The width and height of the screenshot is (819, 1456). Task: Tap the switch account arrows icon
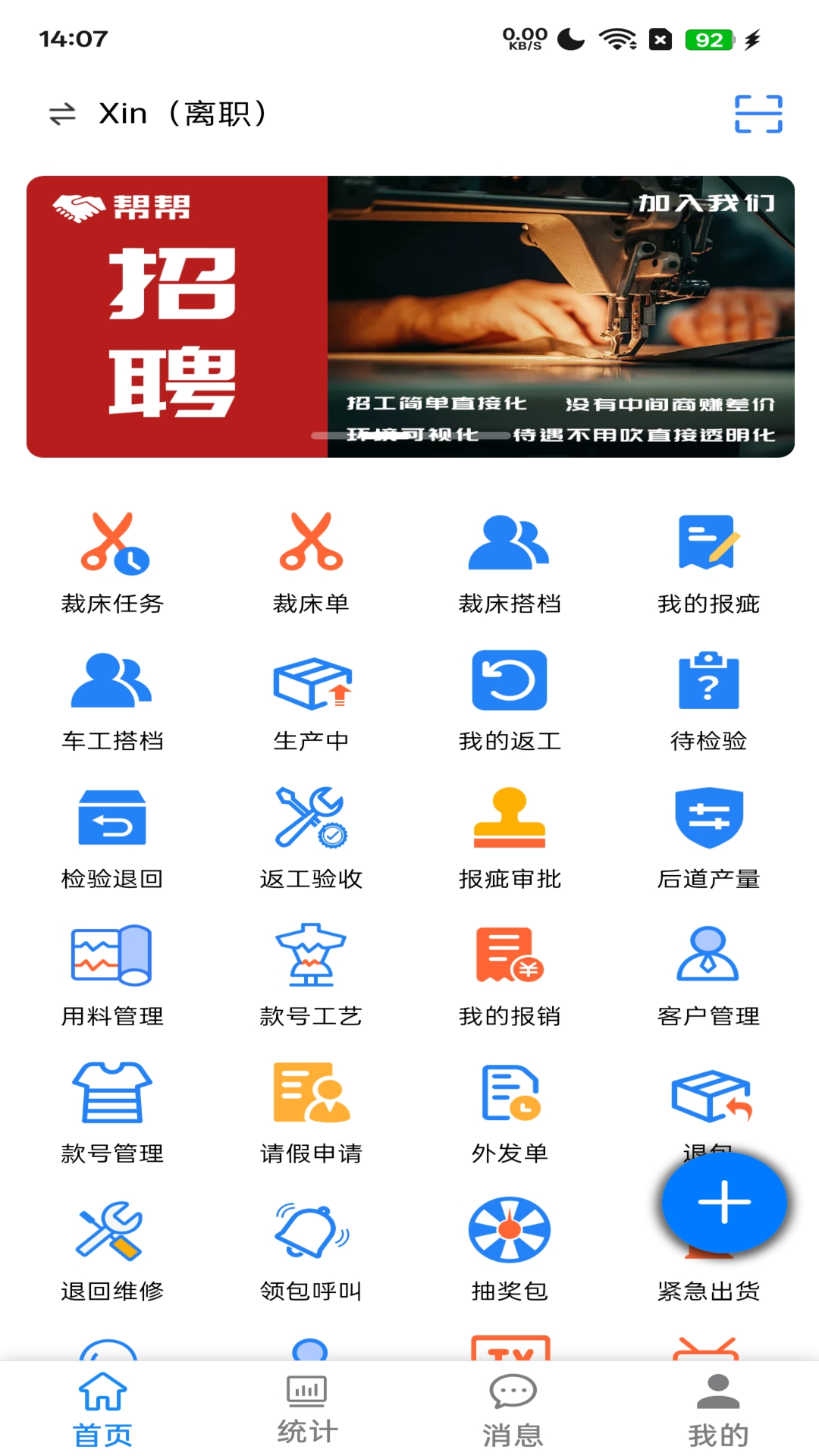click(x=62, y=114)
